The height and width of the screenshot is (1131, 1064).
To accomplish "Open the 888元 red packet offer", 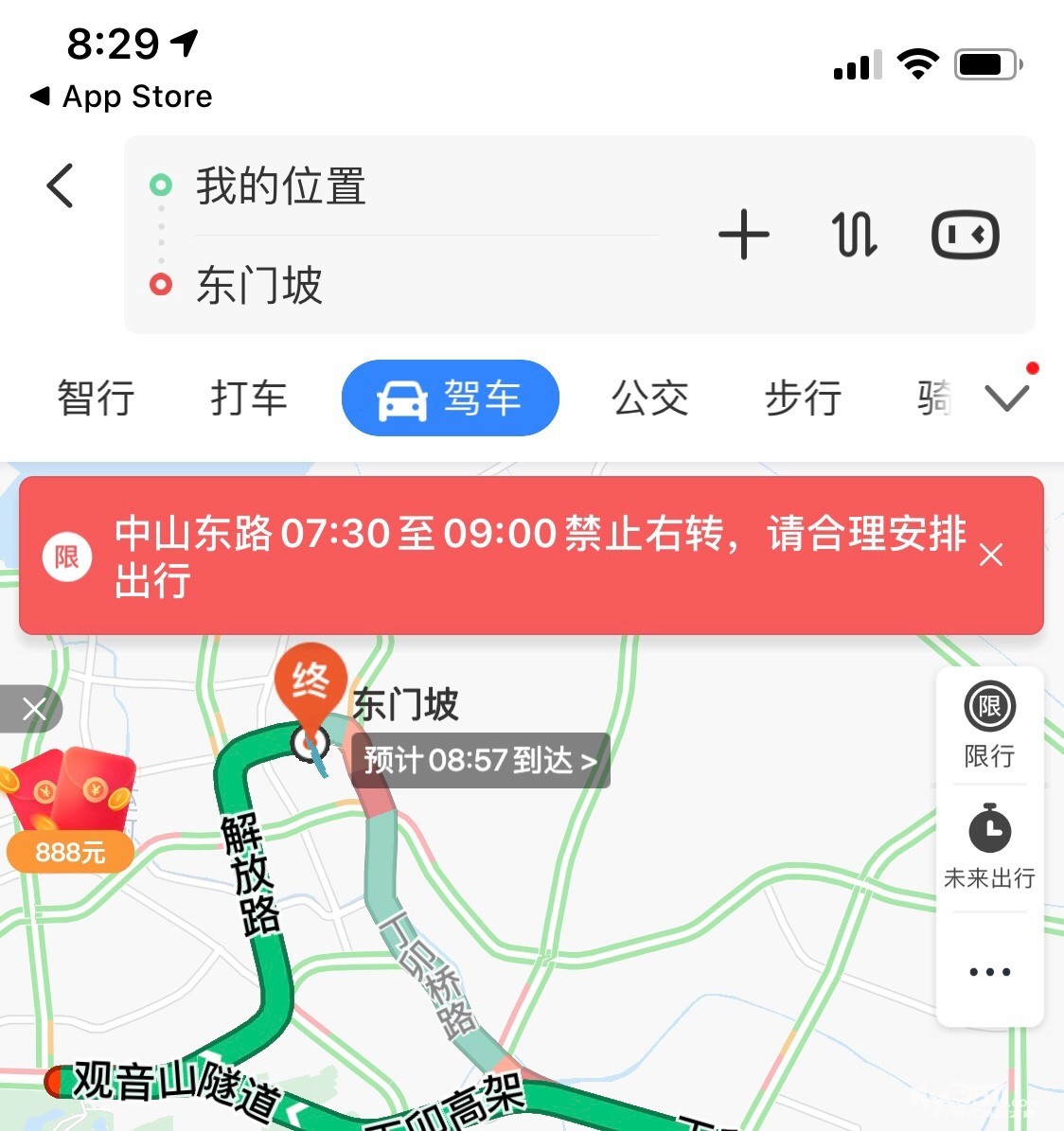I will pyautogui.click(x=70, y=809).
